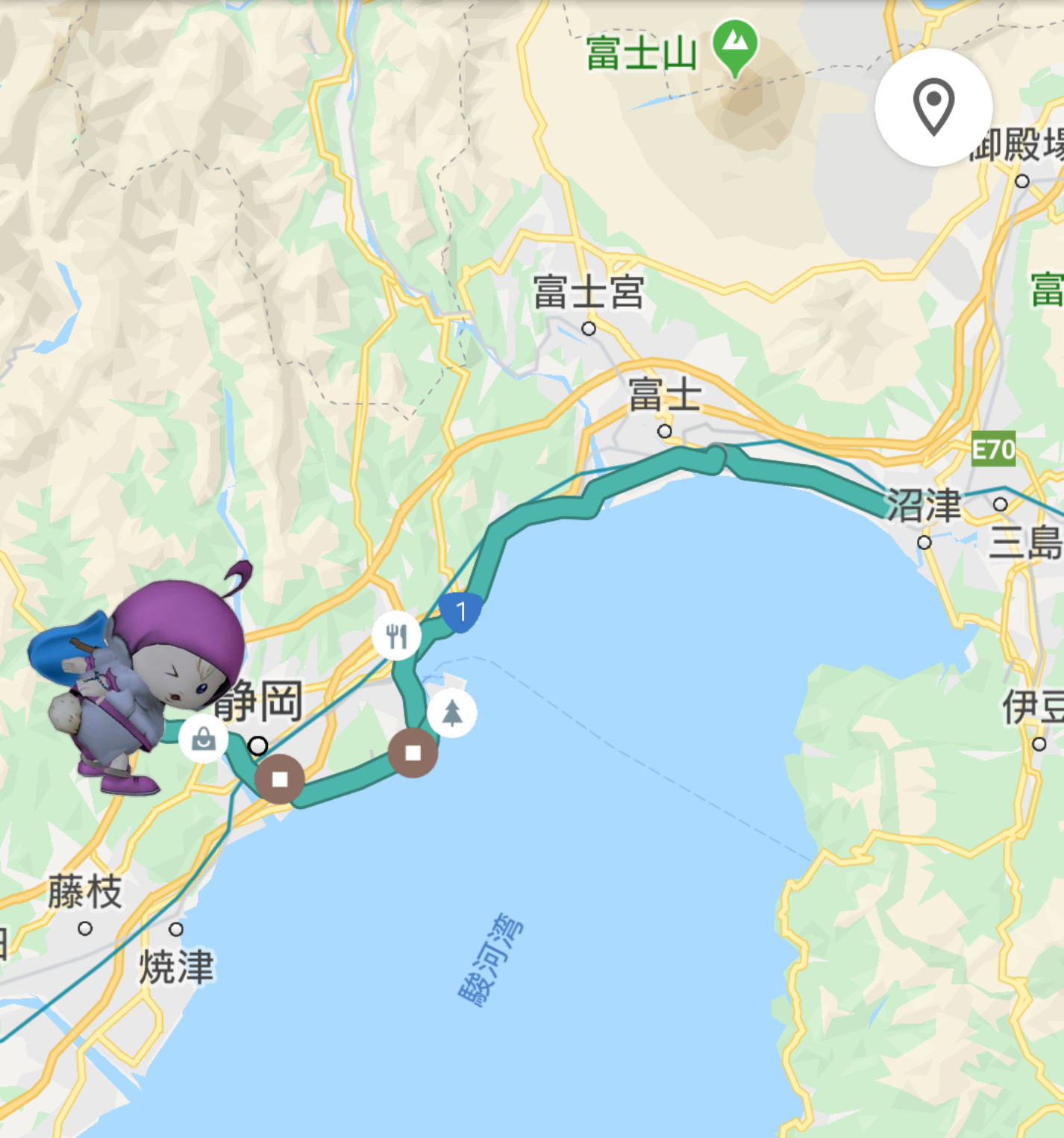The image size is (1064, 1138).
Task: Select the green 富士山 mountain marker
Action: 735,43
